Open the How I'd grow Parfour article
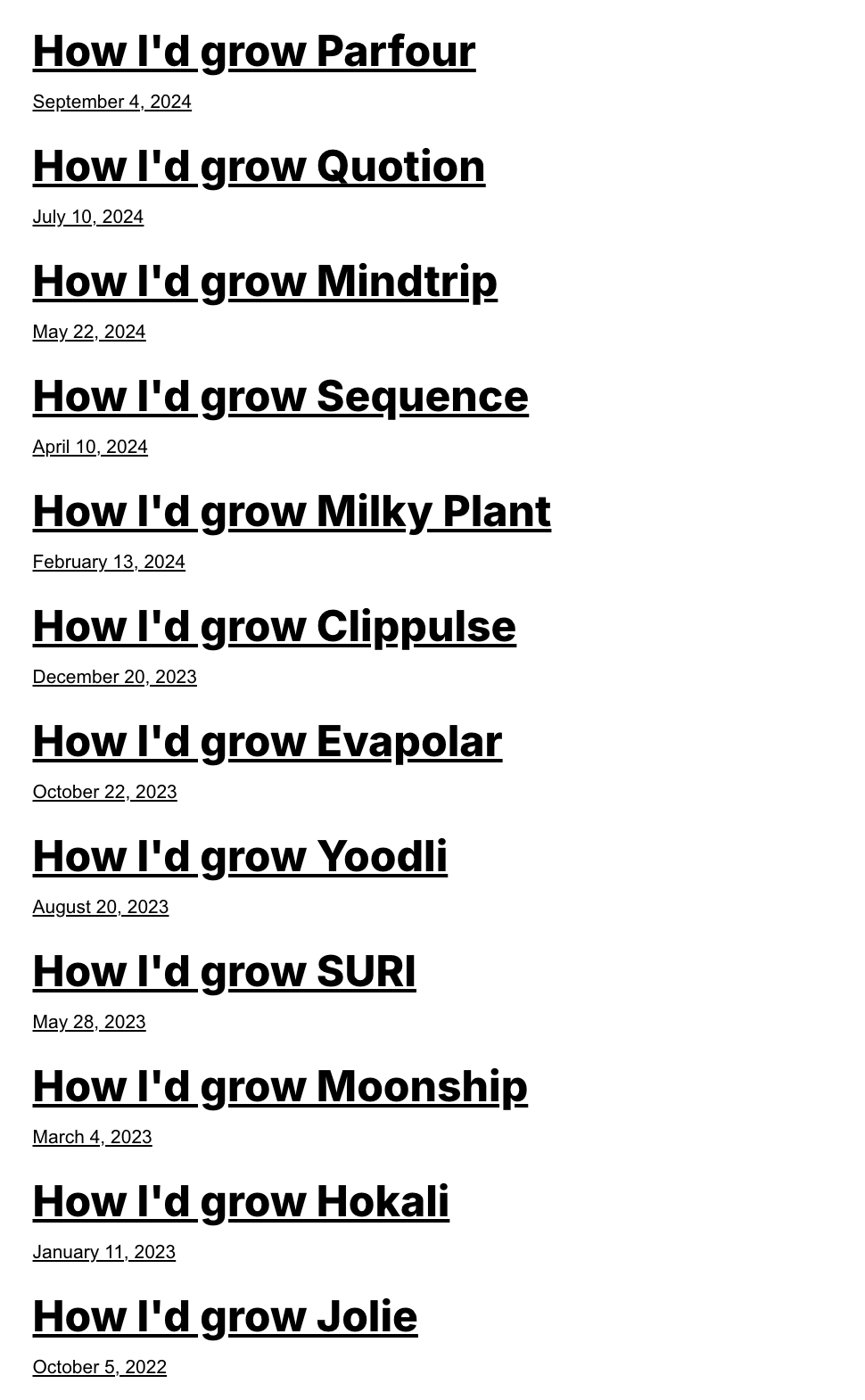Image resolution: width=865 pixels, height=1400 pixels. pyautogui.click(x=253, y=51)
